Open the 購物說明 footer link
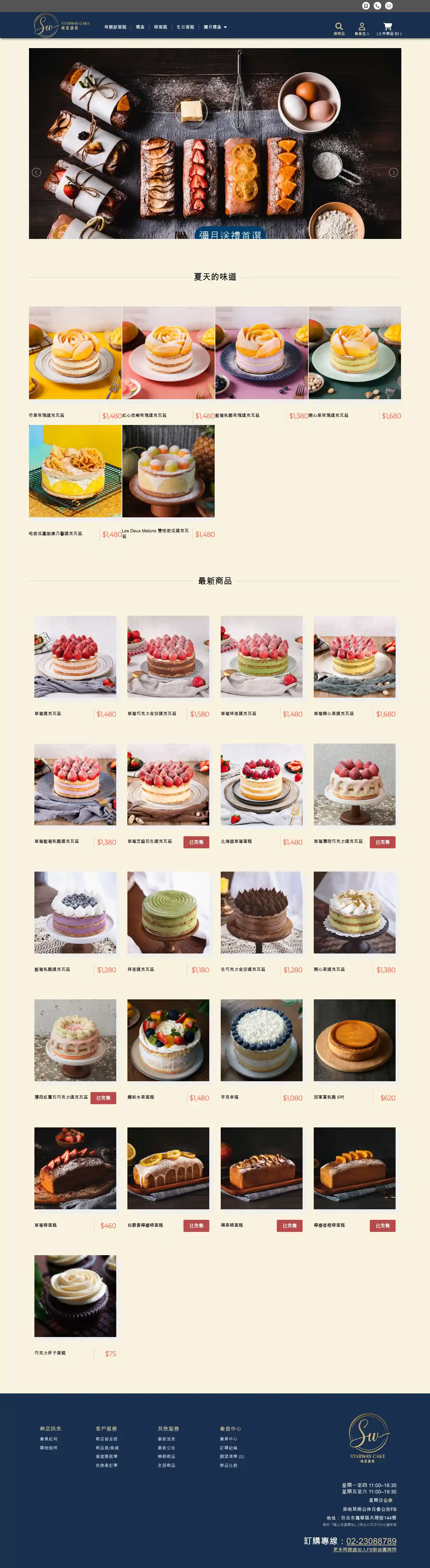The width and height of the screenshot is (430, 1568). (49, 1448)
